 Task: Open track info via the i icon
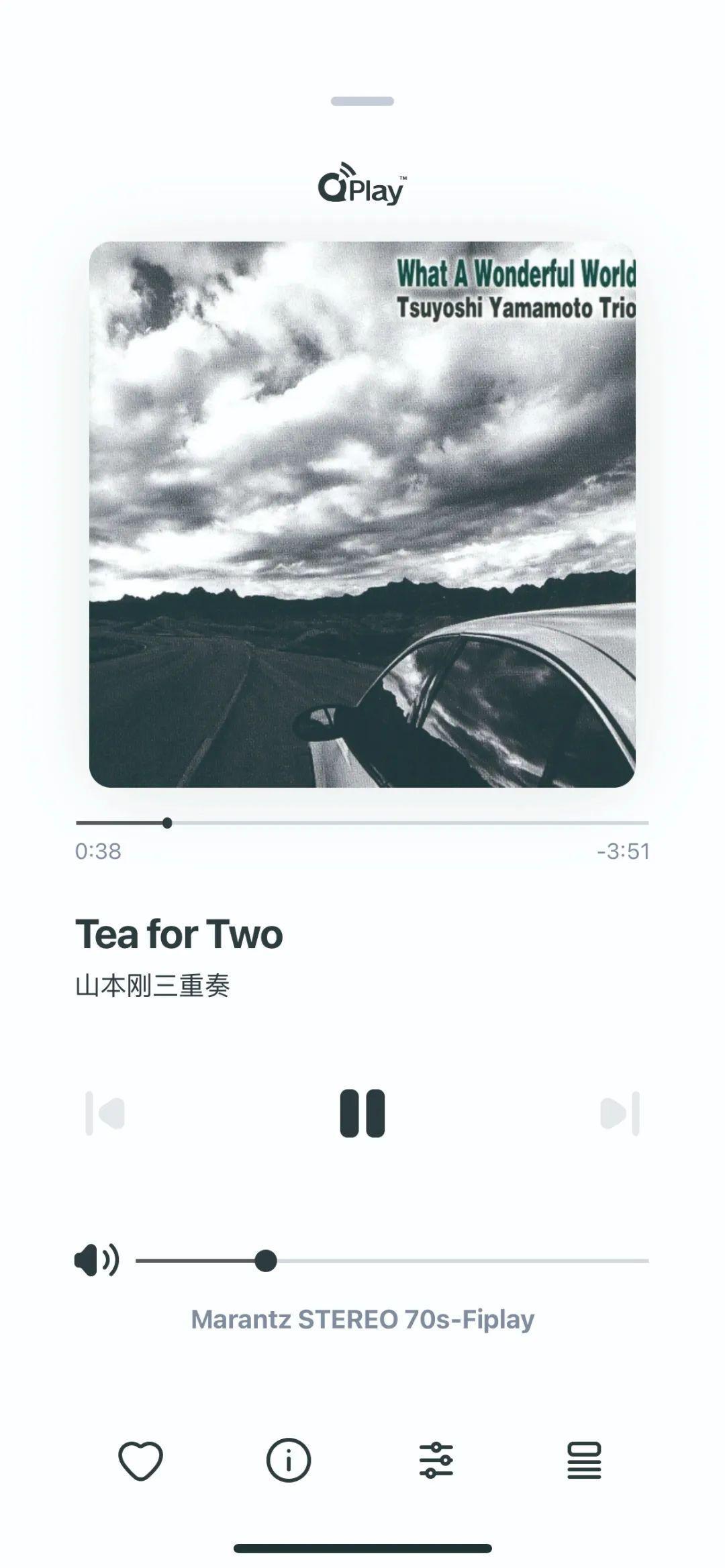pos(288,1460)
